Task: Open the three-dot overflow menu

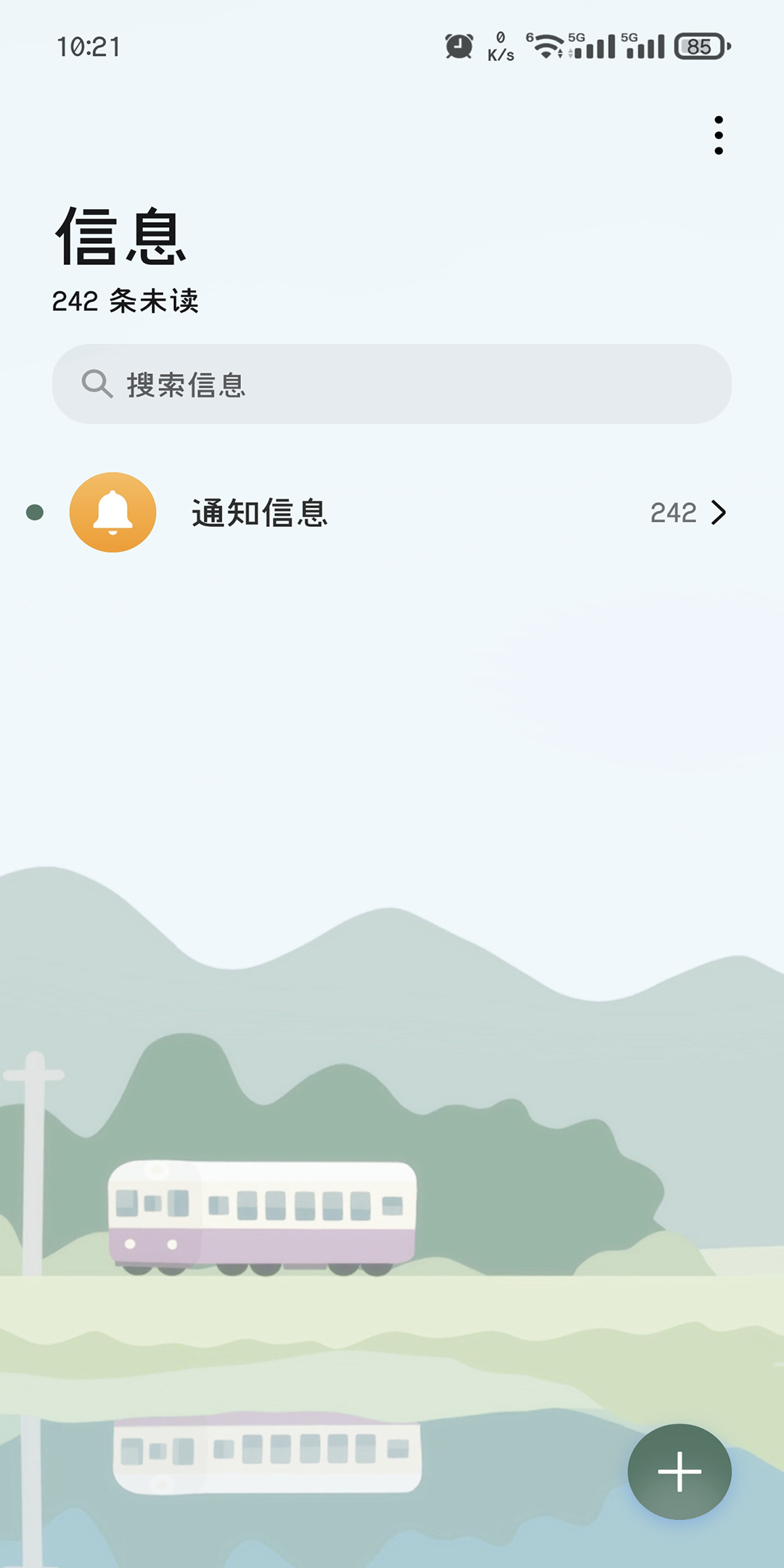Action: (x=718, y=135)
